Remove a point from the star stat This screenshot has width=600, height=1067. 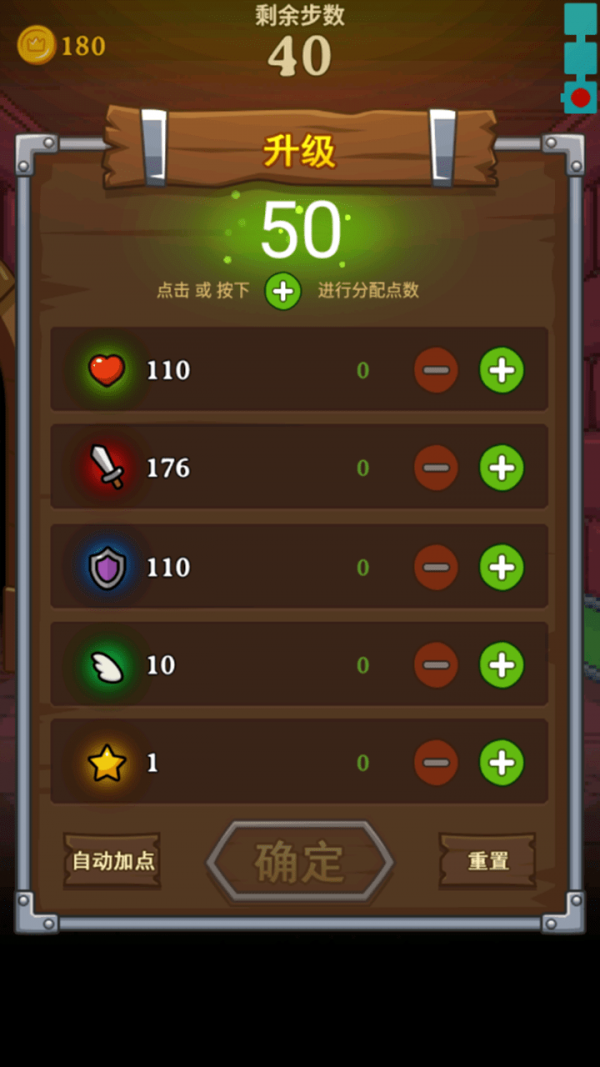436,763
